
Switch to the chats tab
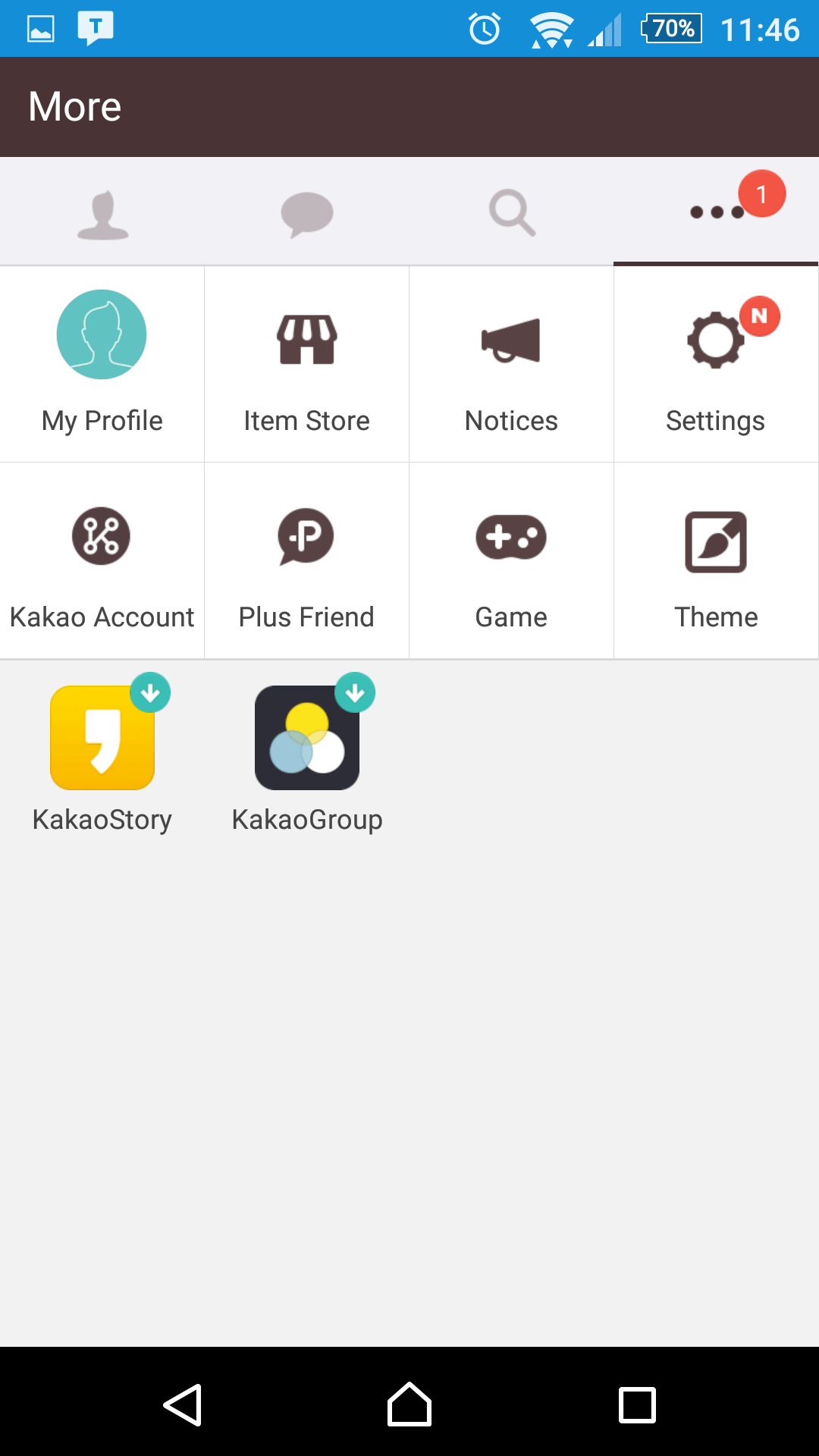click(307, 213)
